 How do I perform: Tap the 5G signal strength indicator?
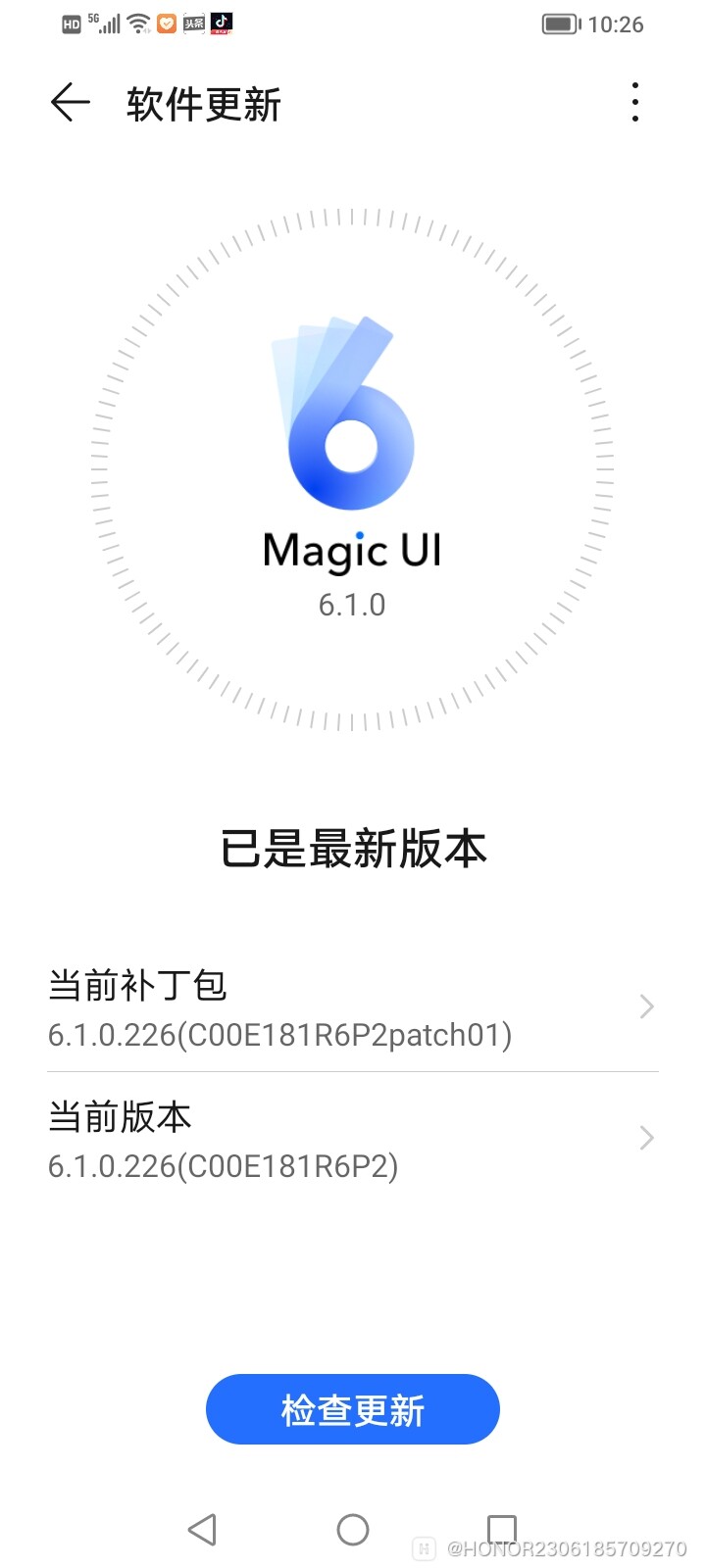point(108,24)
